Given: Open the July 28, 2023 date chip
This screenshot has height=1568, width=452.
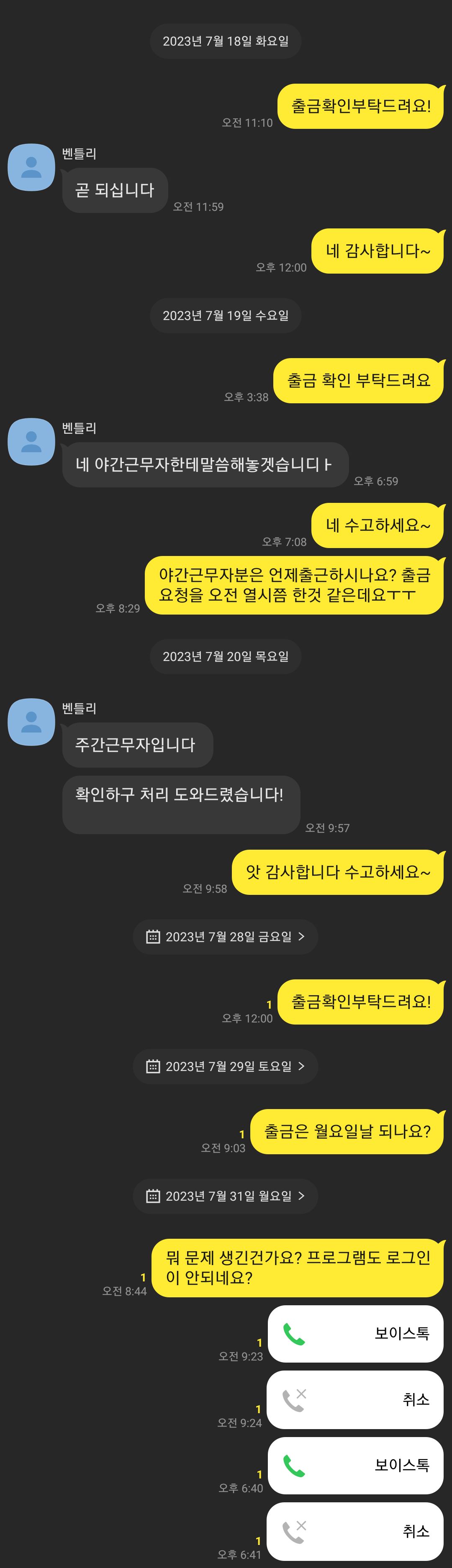Looking at the screenshot, I should [226, 936].
